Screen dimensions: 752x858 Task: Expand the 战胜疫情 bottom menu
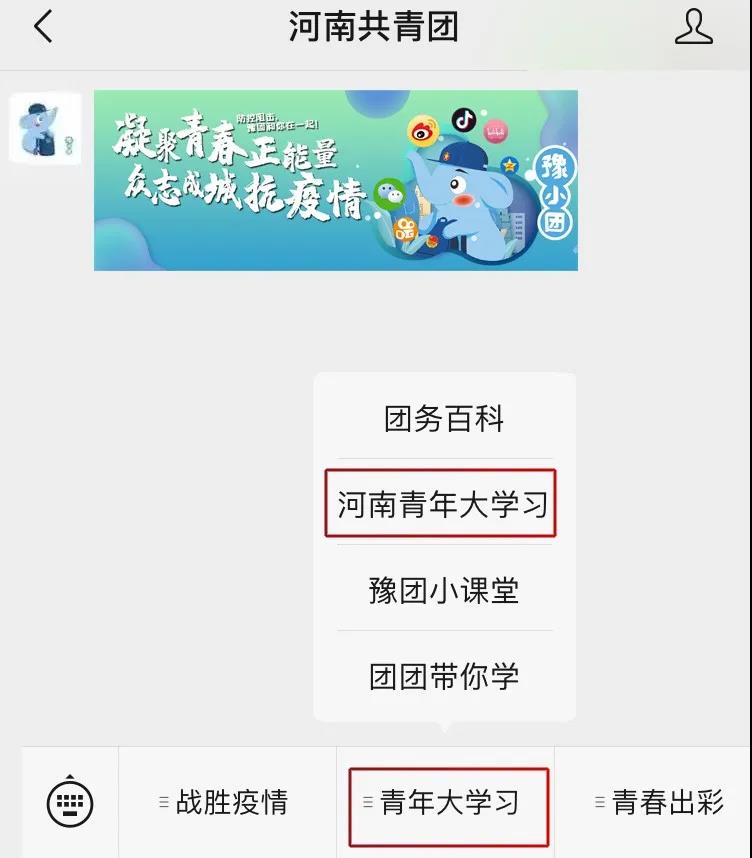pos(227,802)
